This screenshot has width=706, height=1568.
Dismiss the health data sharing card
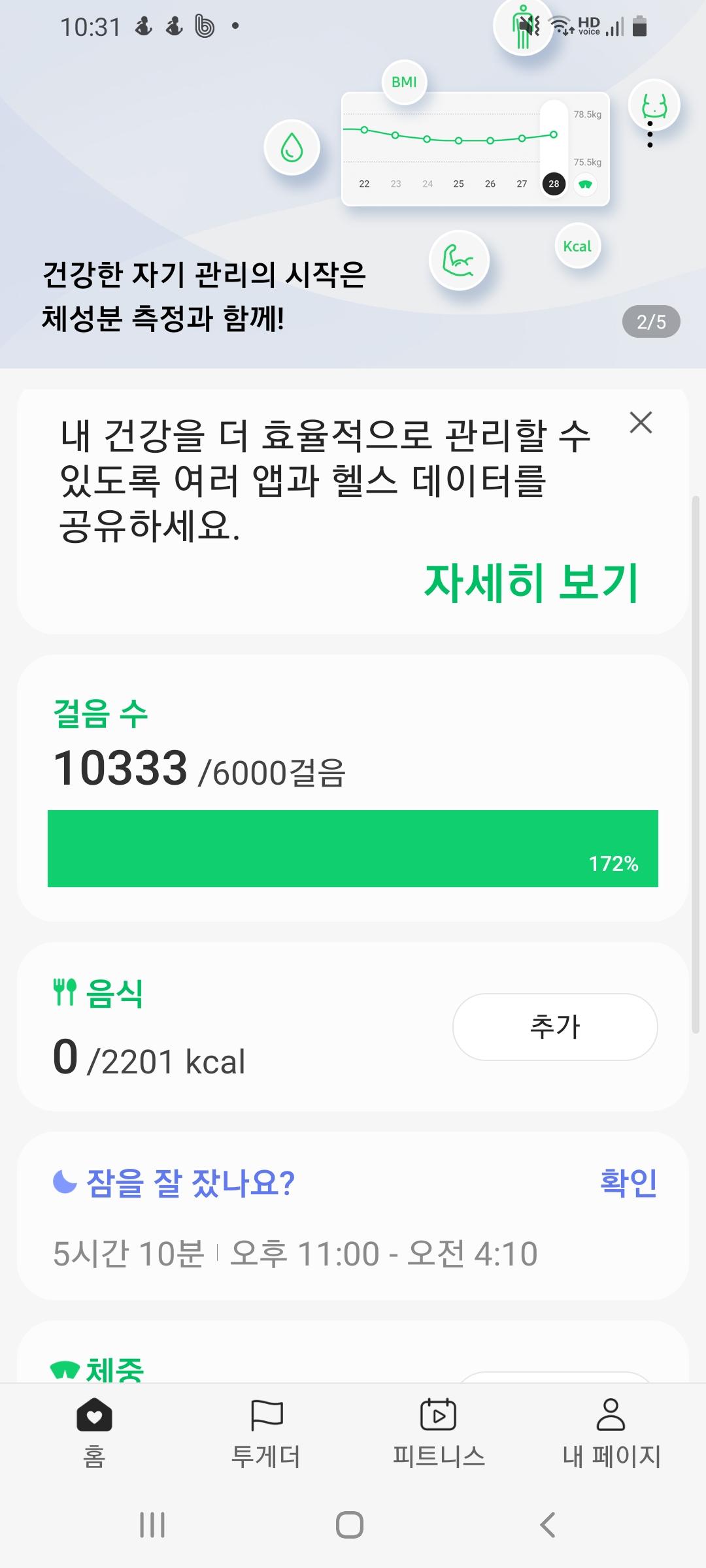(x=641, y=423)
